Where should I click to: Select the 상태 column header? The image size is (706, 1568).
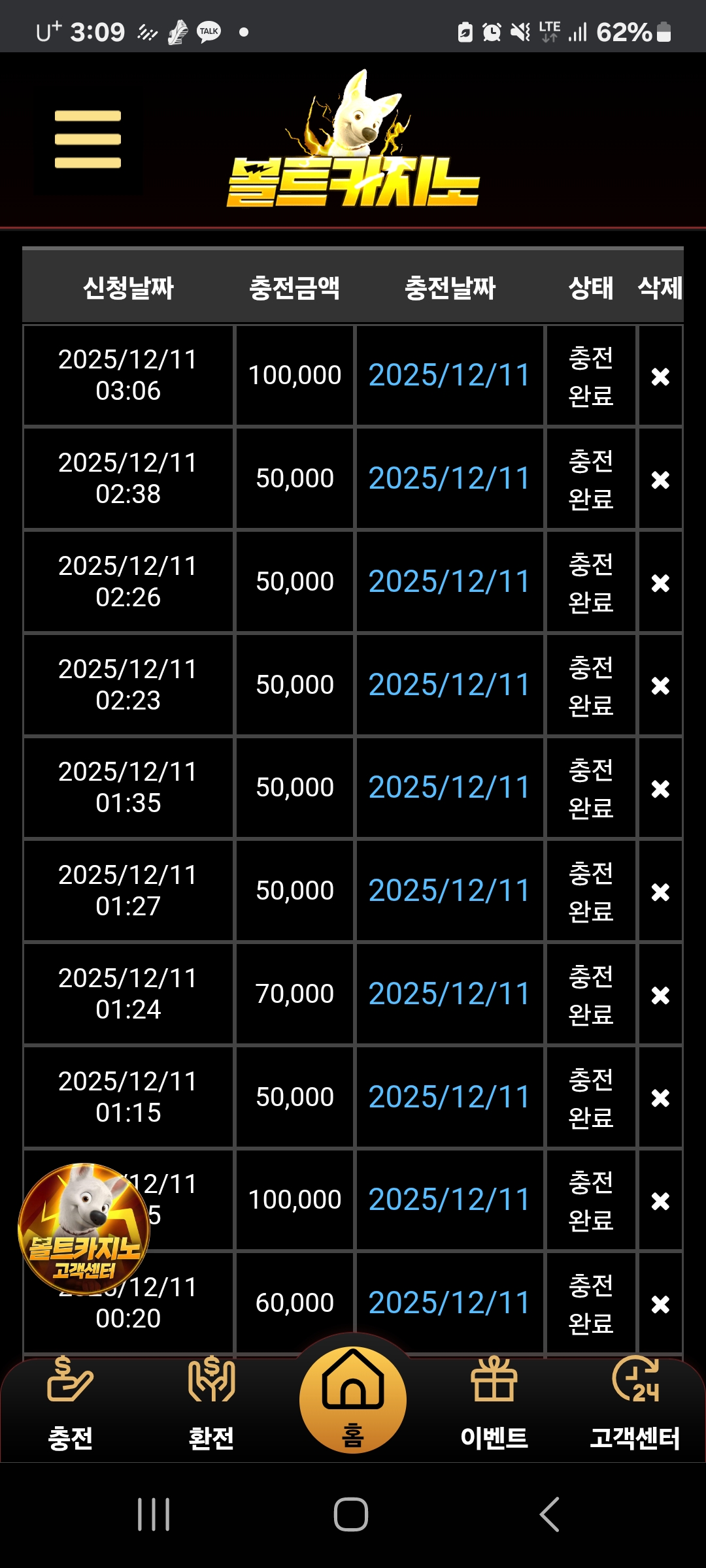pyautogui.click(x=591, y=290)
